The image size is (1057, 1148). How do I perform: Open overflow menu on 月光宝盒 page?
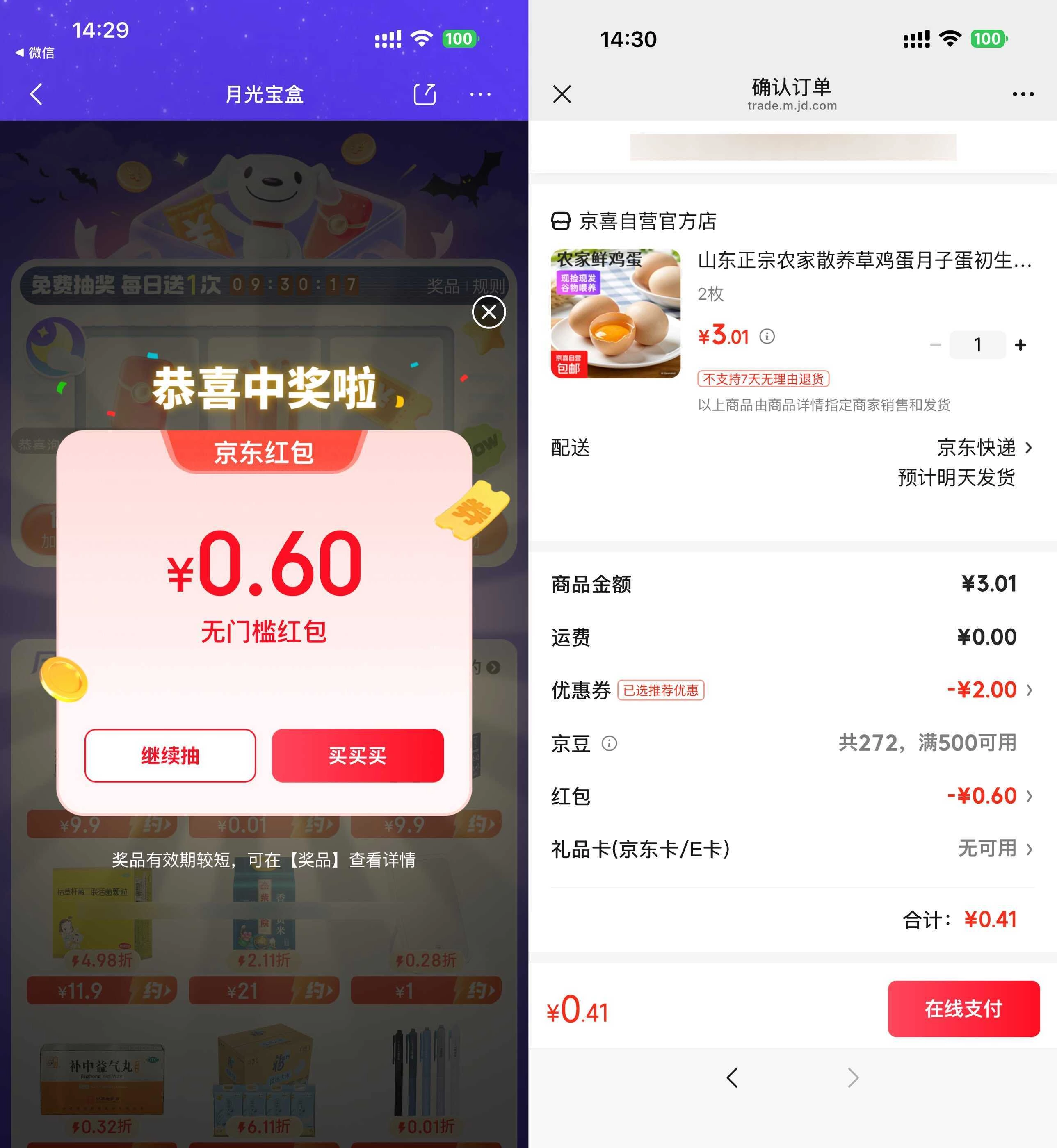pyautogui.click(x=480, y=94)
